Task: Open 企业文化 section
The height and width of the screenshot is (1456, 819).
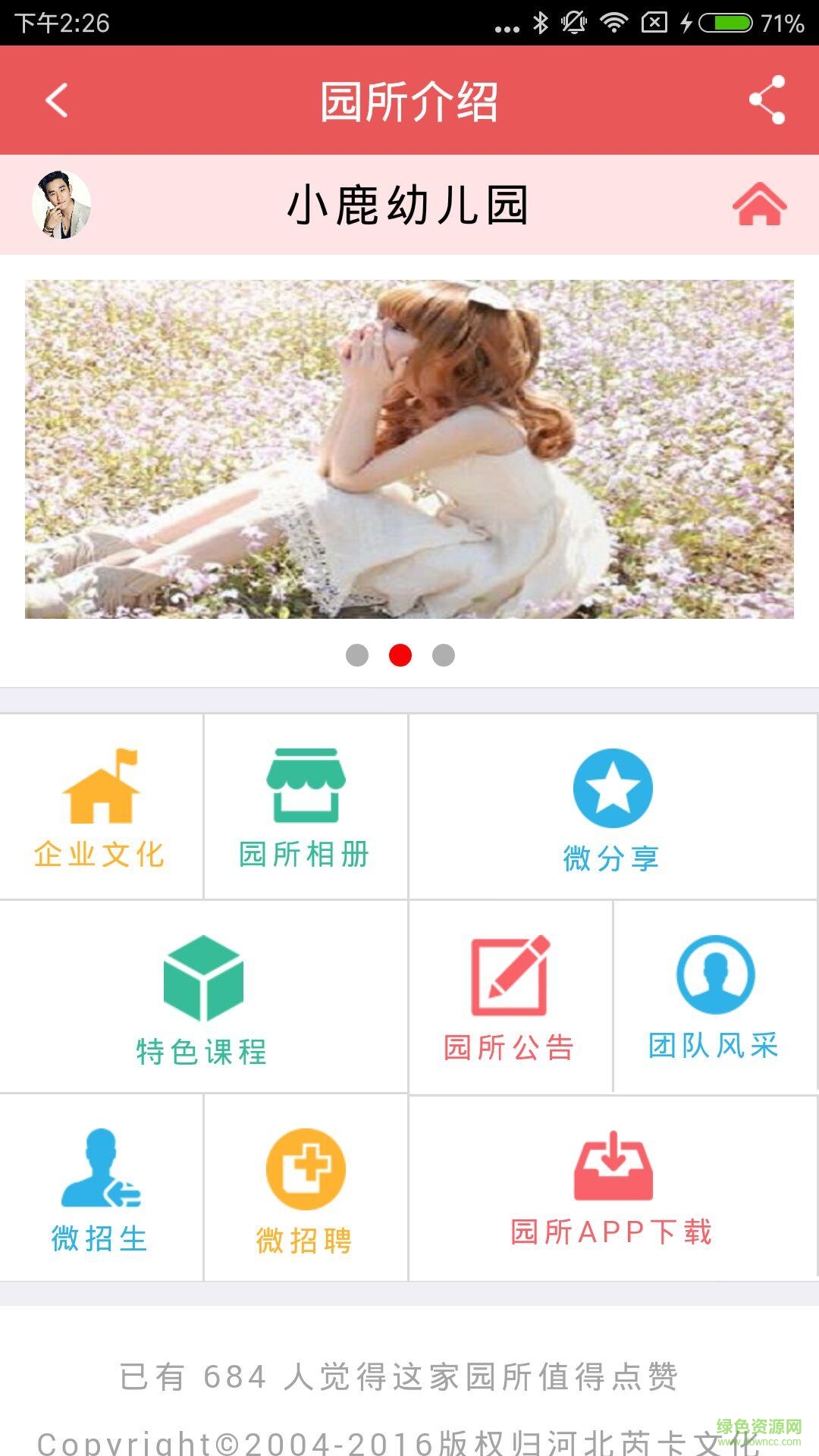Action: tap(101, 807)
